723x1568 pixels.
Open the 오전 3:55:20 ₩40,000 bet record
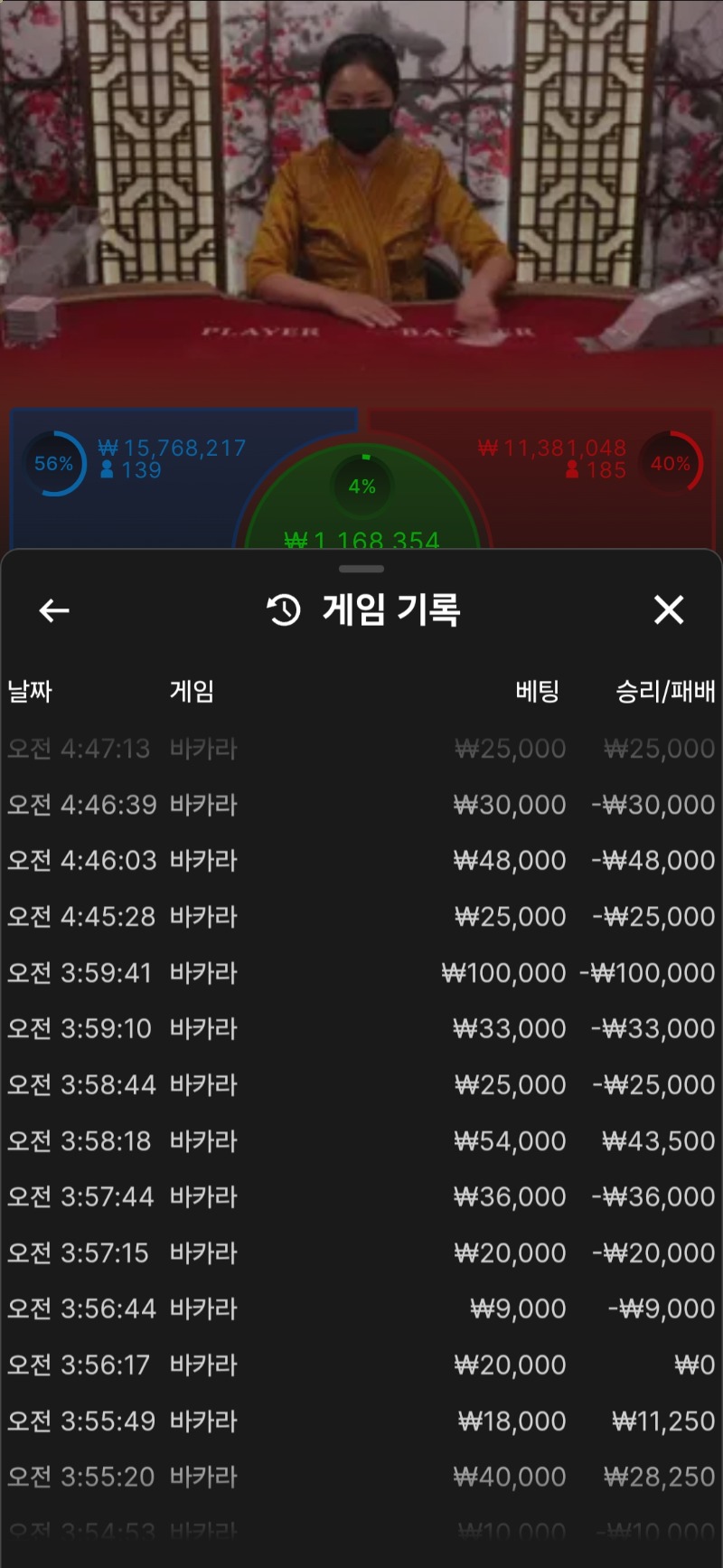click(x=361, y=1478)
